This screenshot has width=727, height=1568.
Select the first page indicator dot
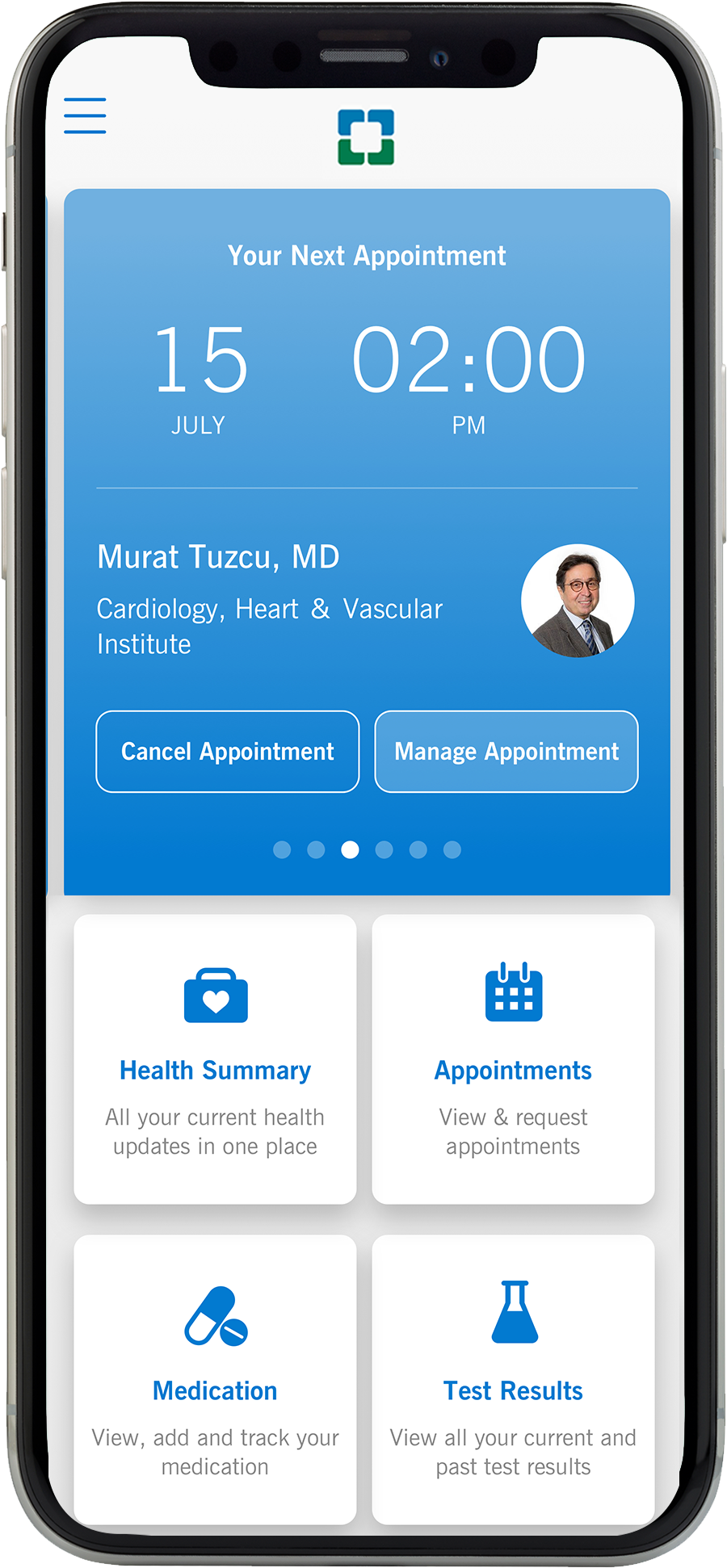[282, 849]
